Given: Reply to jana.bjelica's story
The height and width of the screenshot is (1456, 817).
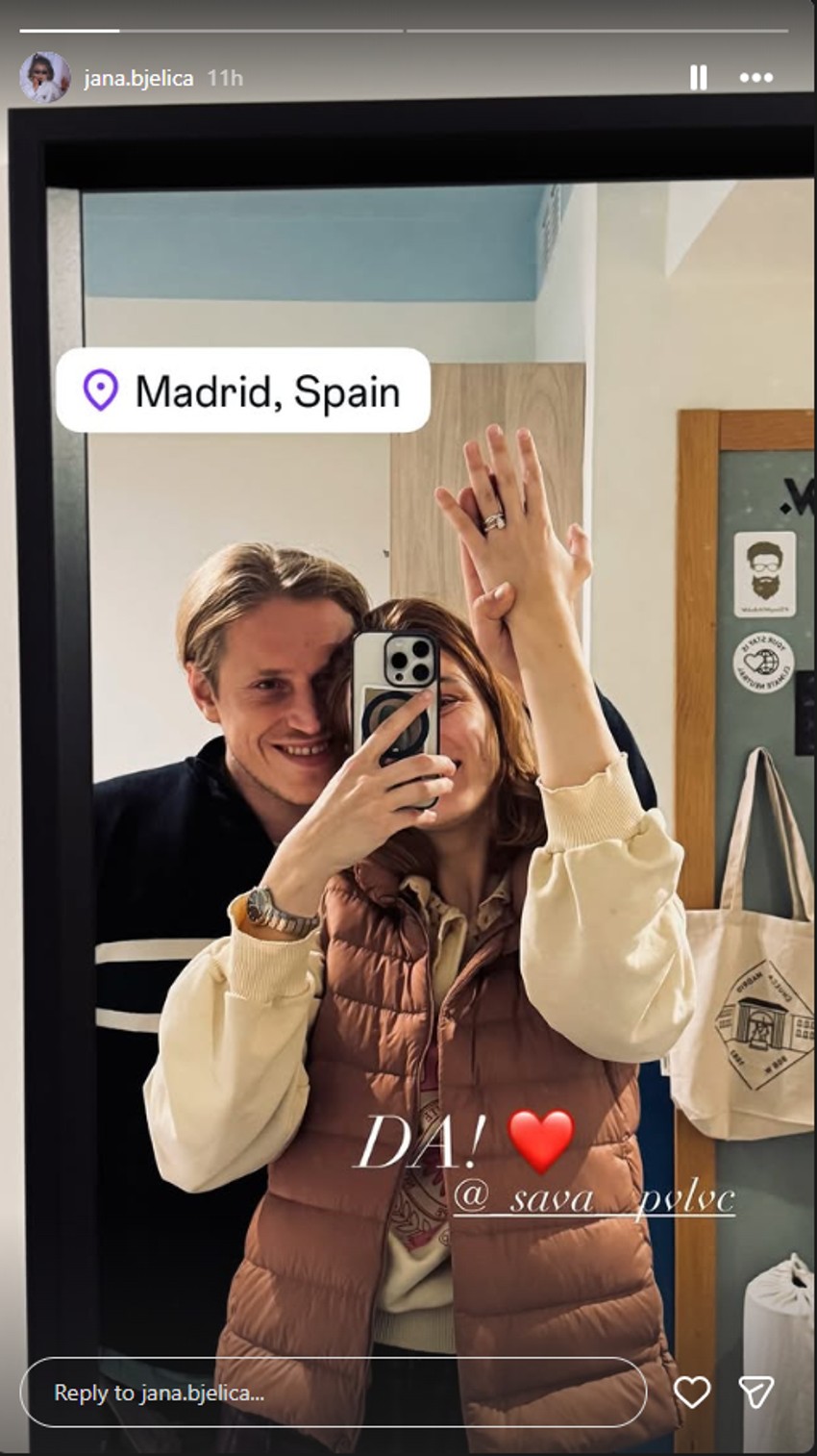Looking at the screenshot, I should 332,1392.
